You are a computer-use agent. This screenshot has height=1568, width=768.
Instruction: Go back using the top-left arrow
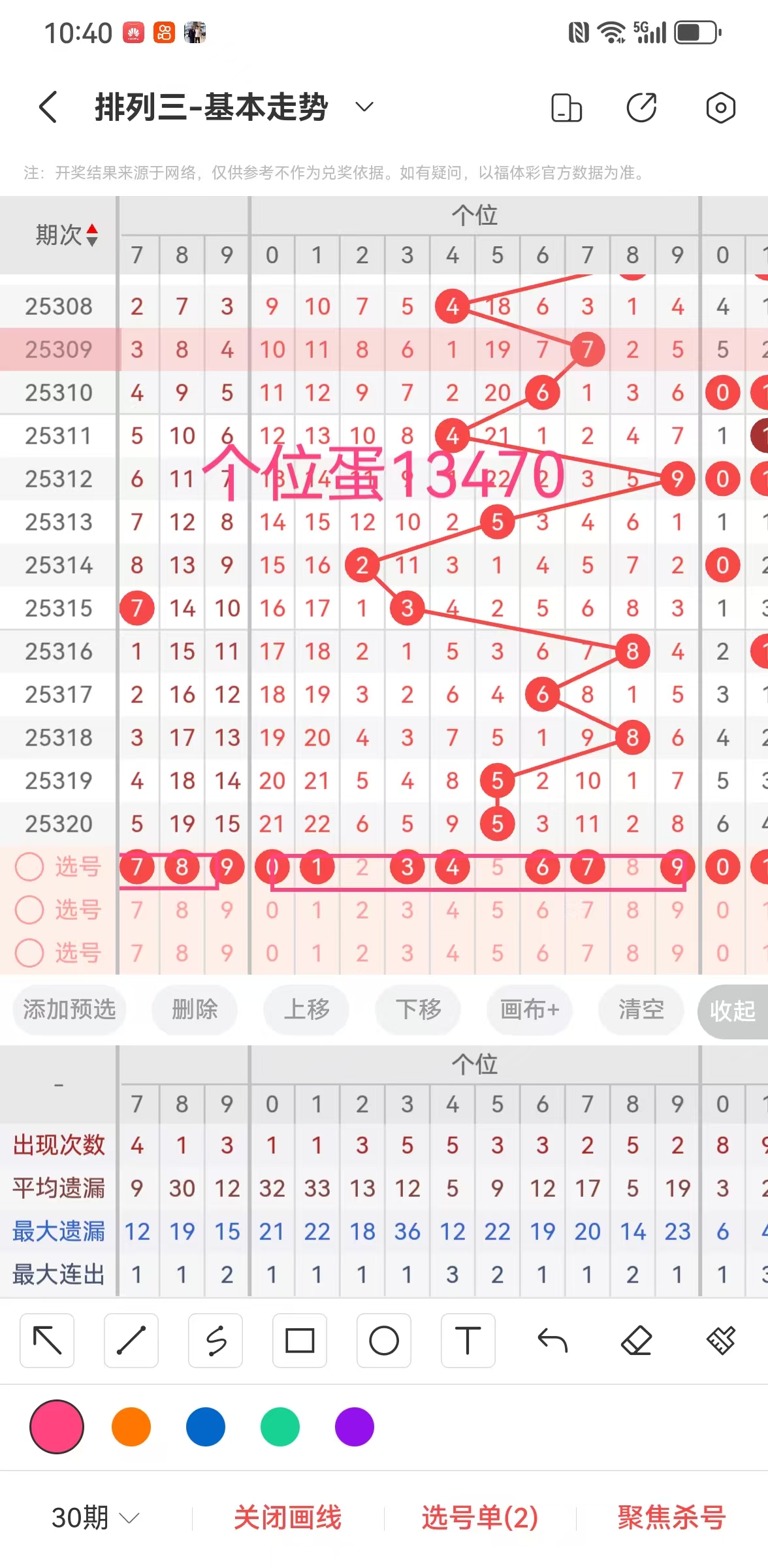pyautogui.click(x=48, y=107)
